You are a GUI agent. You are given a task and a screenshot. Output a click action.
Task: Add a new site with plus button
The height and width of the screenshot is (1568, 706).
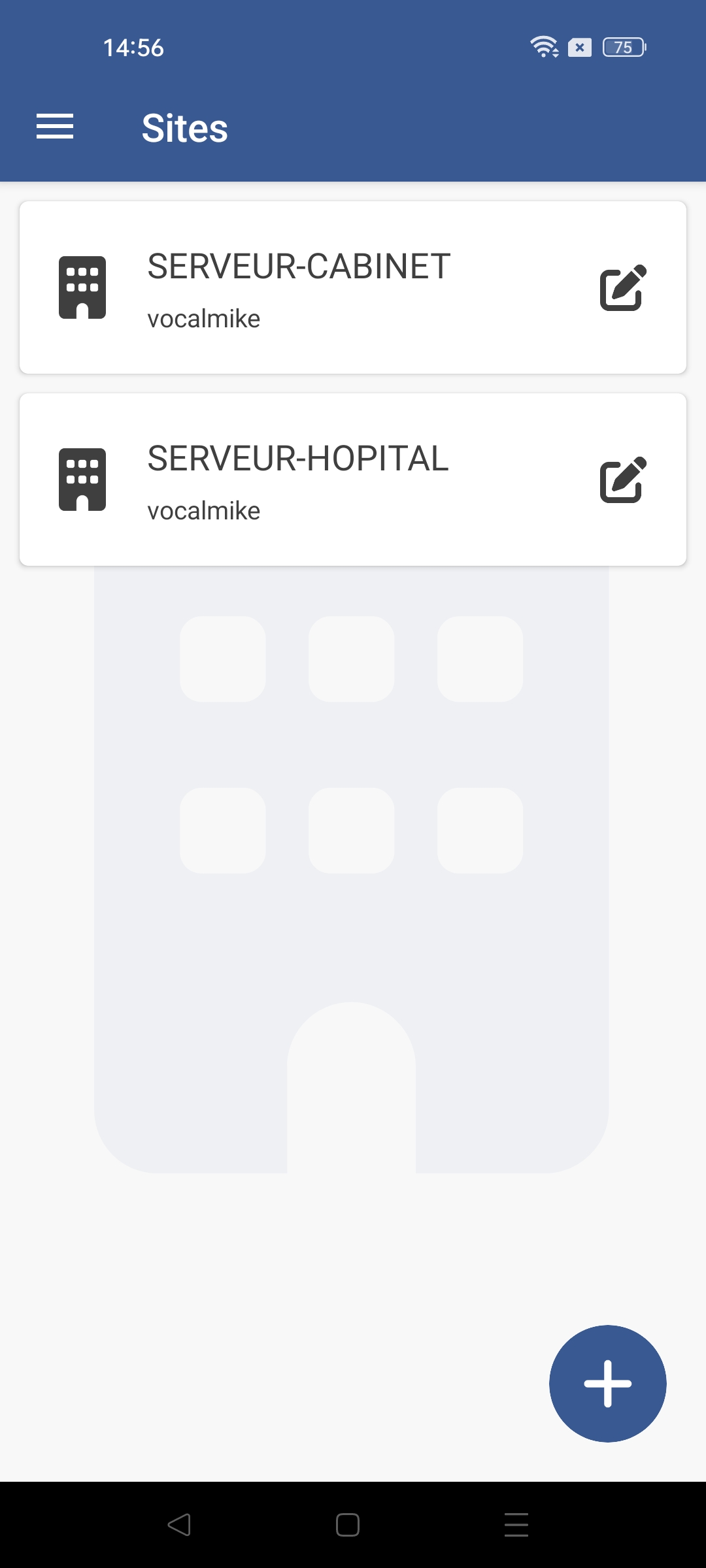[x=607, y=1383]
